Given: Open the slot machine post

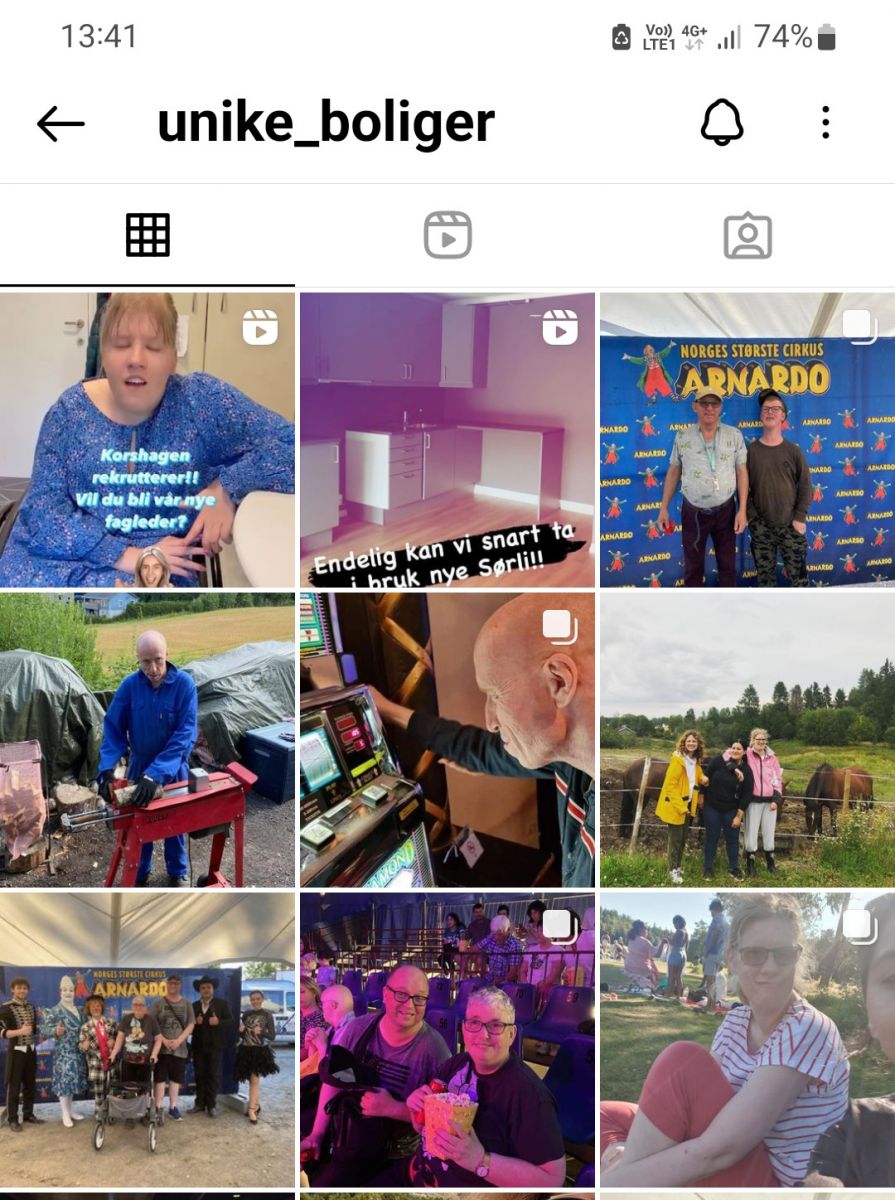Looking at the screenshot, I should 447,740.
